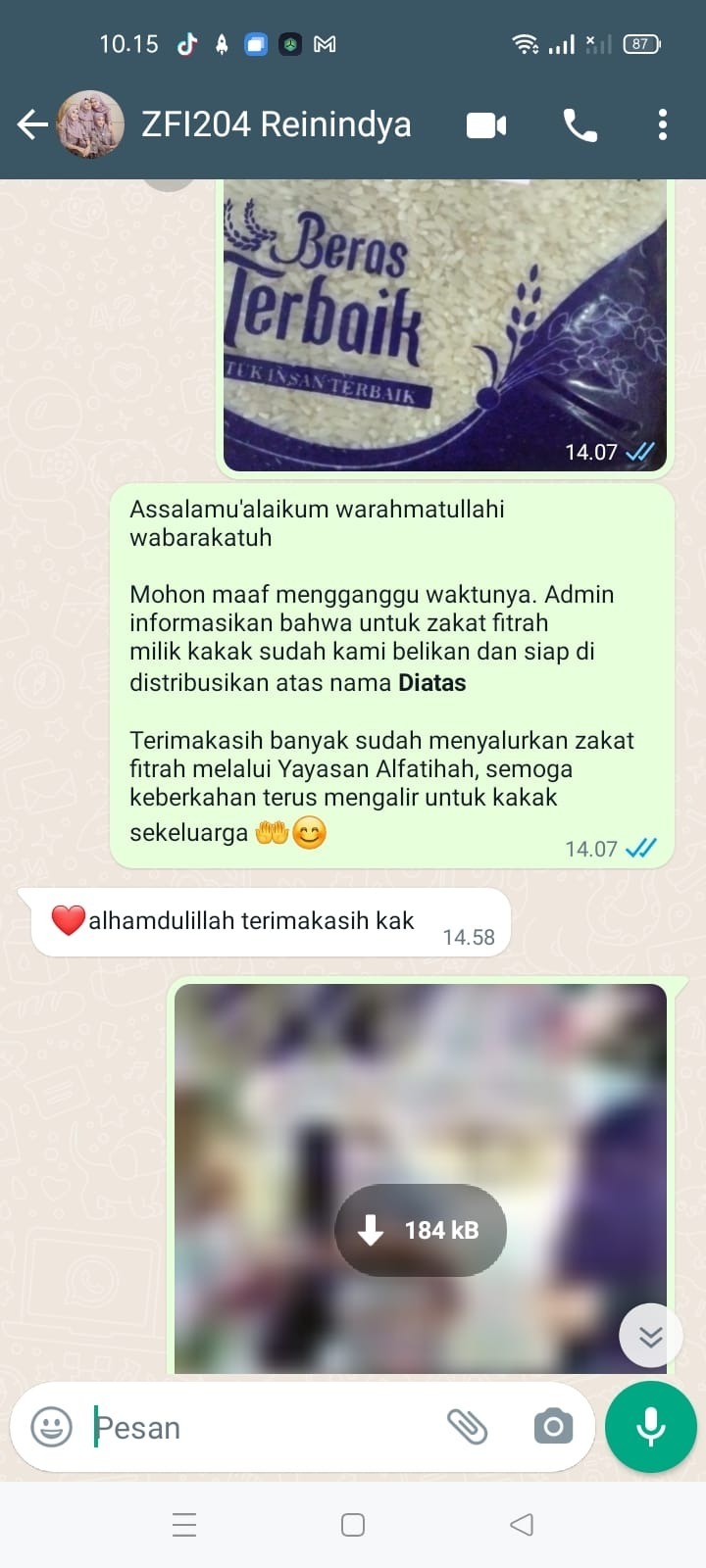Screen dimensions: 706x1568
Task: Jump to the latest messages
Action: (650, 1336)
